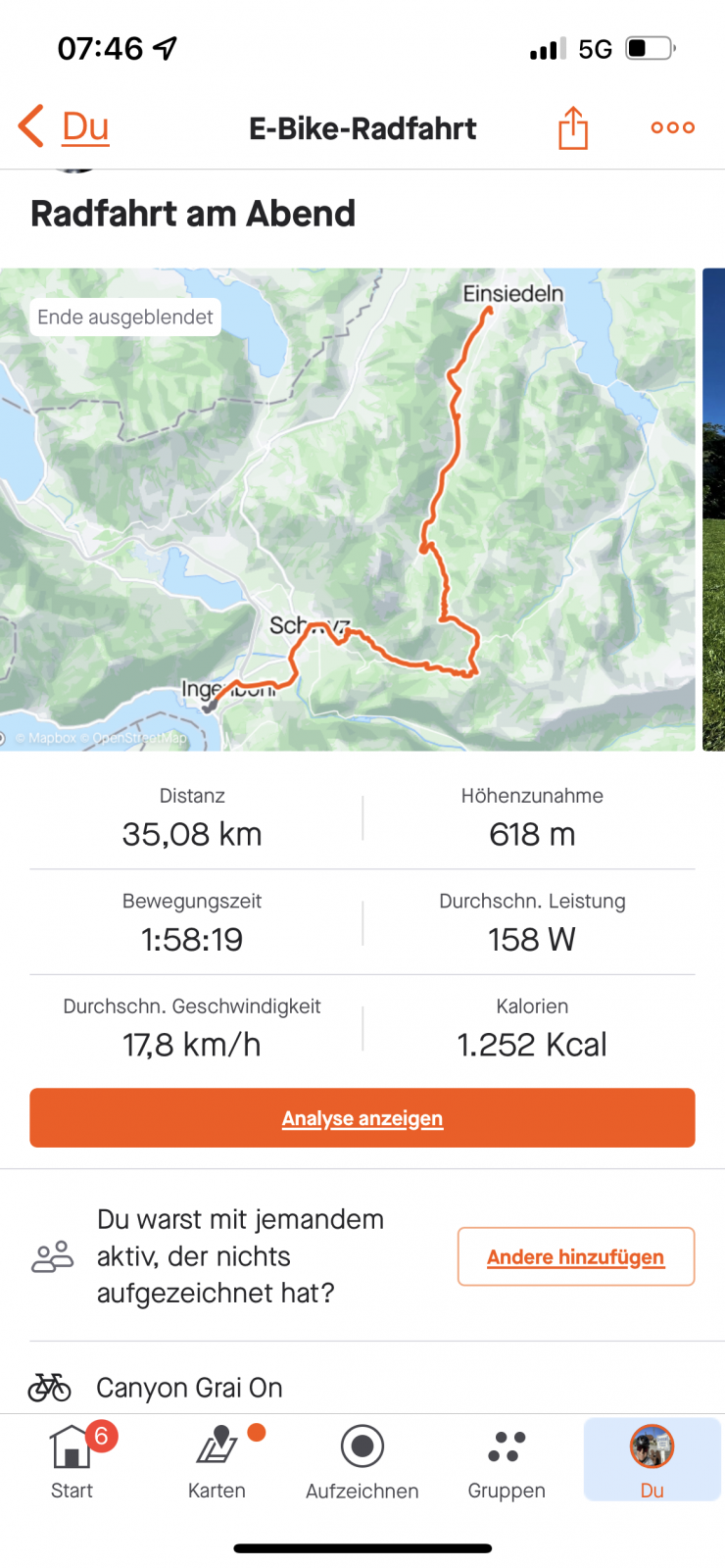The image size is (725, 1568).
Task: Go back to the Du profile
Action: tap(65, 127)
